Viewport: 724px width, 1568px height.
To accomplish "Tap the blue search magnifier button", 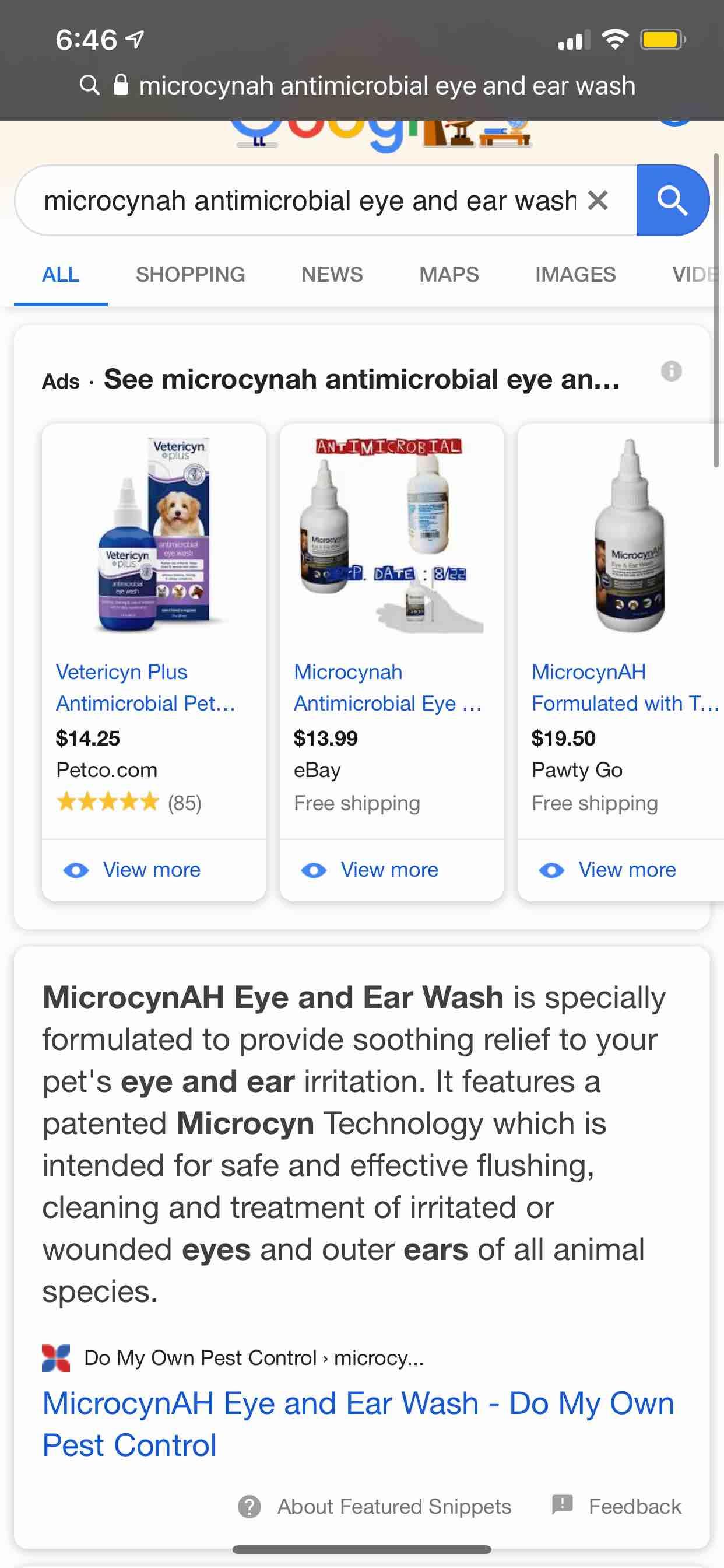I will (672, 200).
